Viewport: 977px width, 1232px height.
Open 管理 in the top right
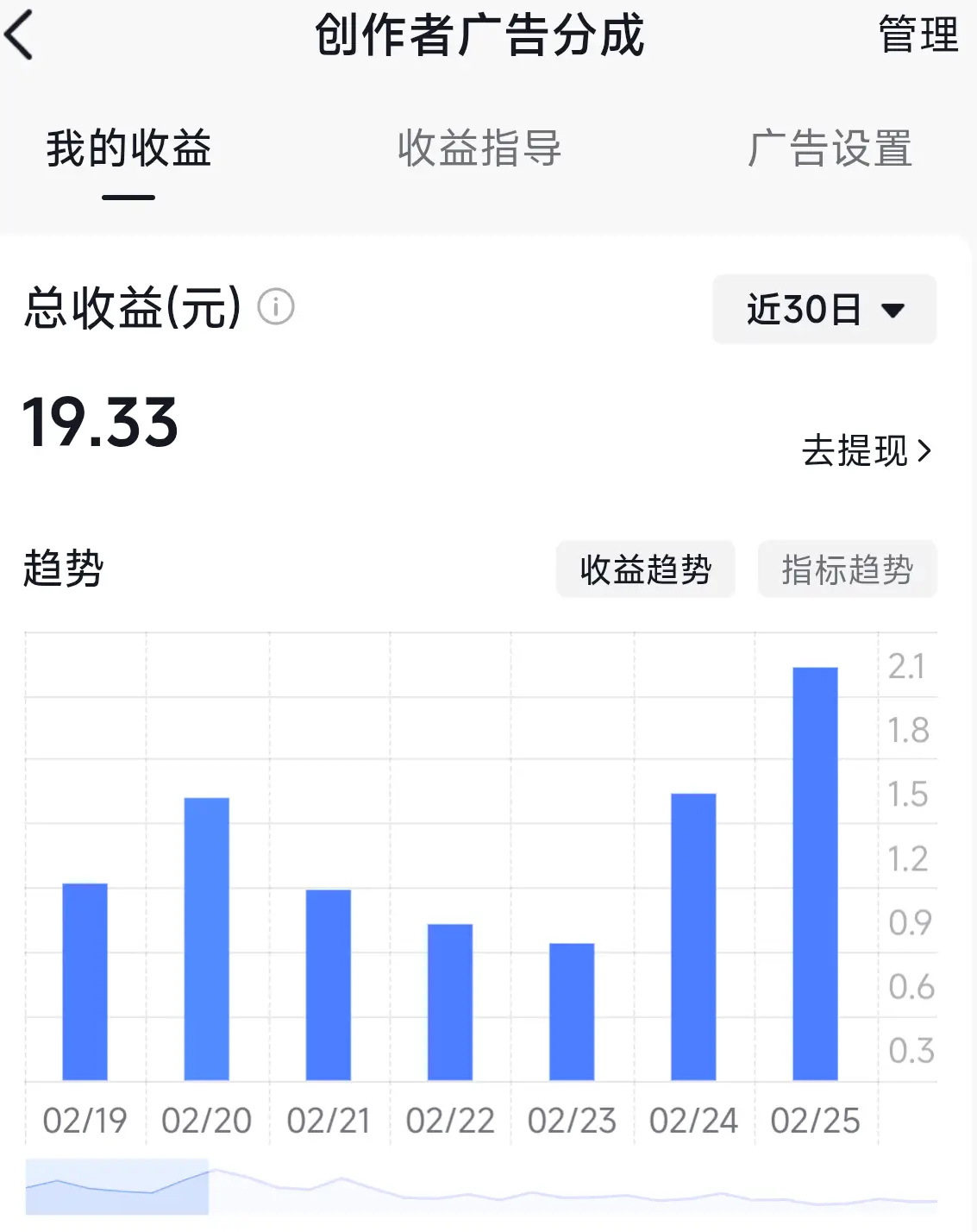coord(918,35)
